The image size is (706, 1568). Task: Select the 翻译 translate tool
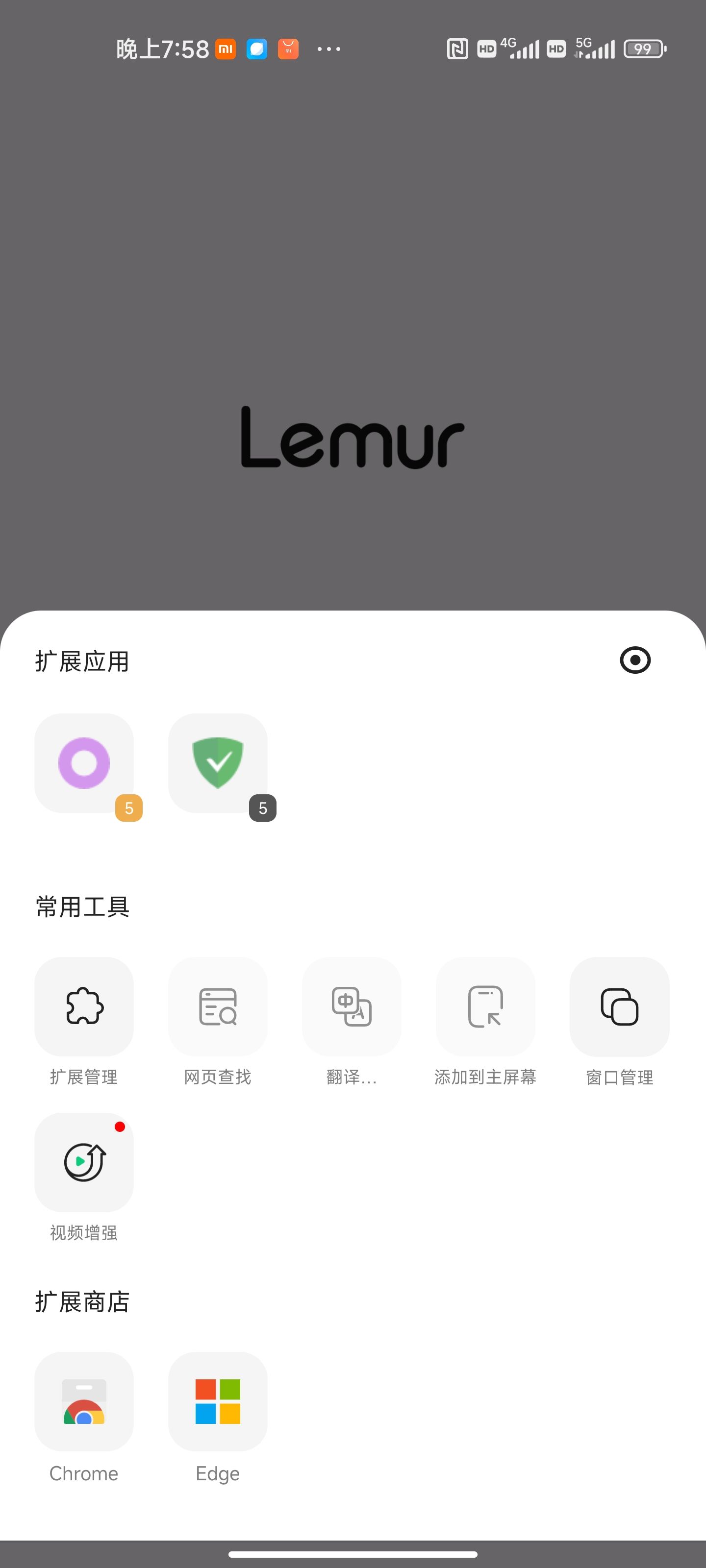[352, 1007]
